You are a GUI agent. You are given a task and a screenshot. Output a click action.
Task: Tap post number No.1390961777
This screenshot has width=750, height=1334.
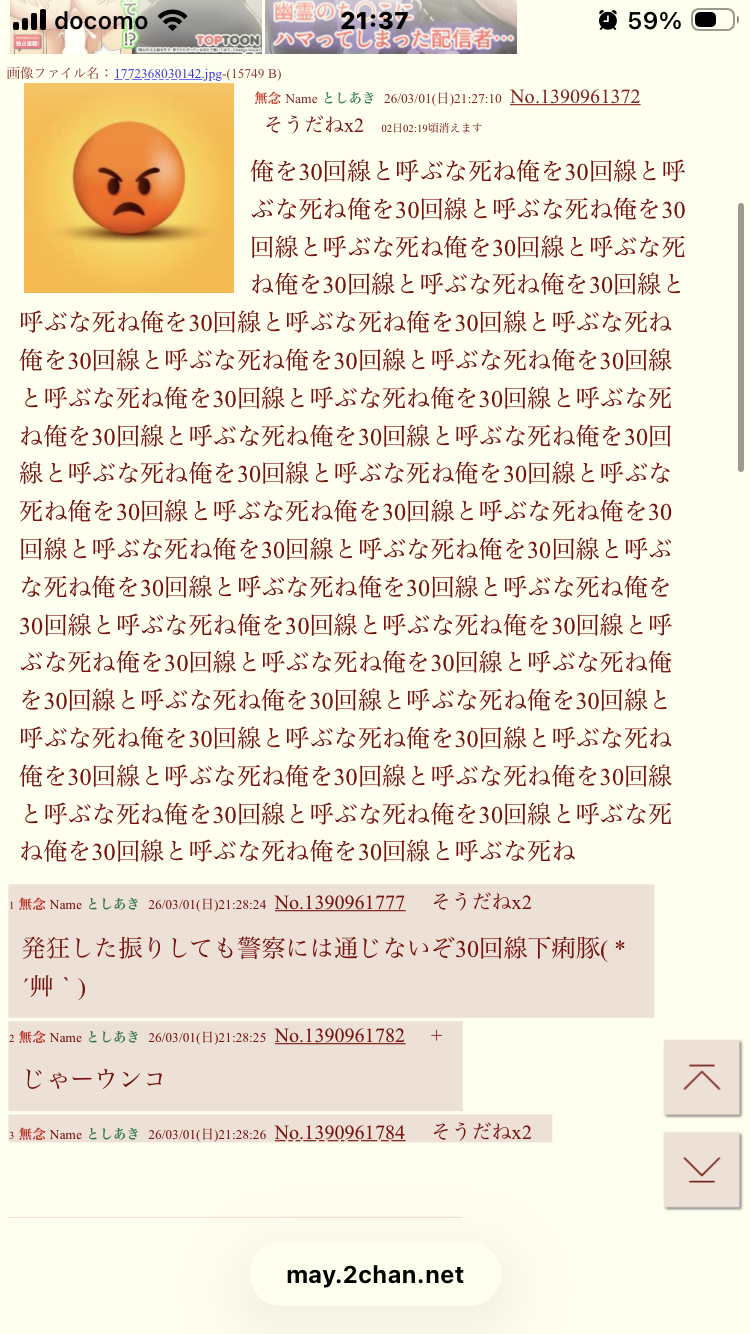340,903
